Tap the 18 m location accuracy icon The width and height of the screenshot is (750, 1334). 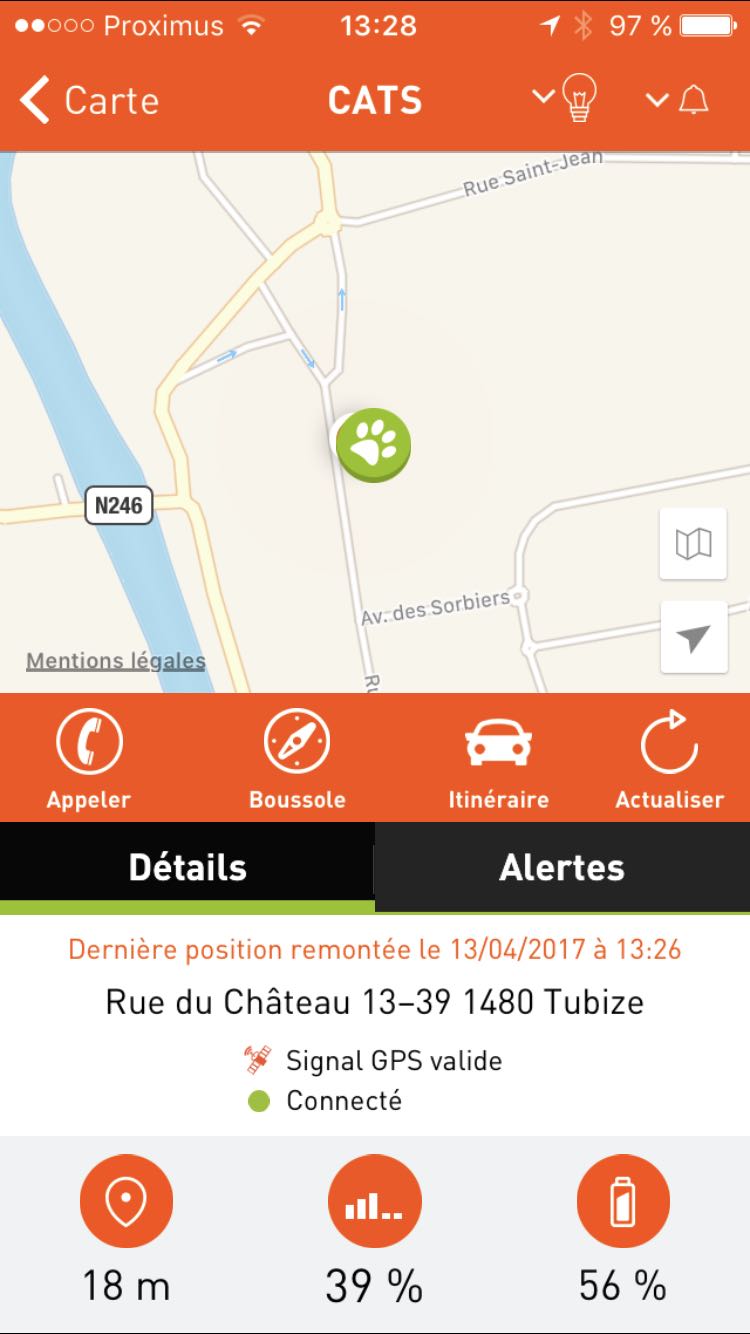[x=126, y=1200]
